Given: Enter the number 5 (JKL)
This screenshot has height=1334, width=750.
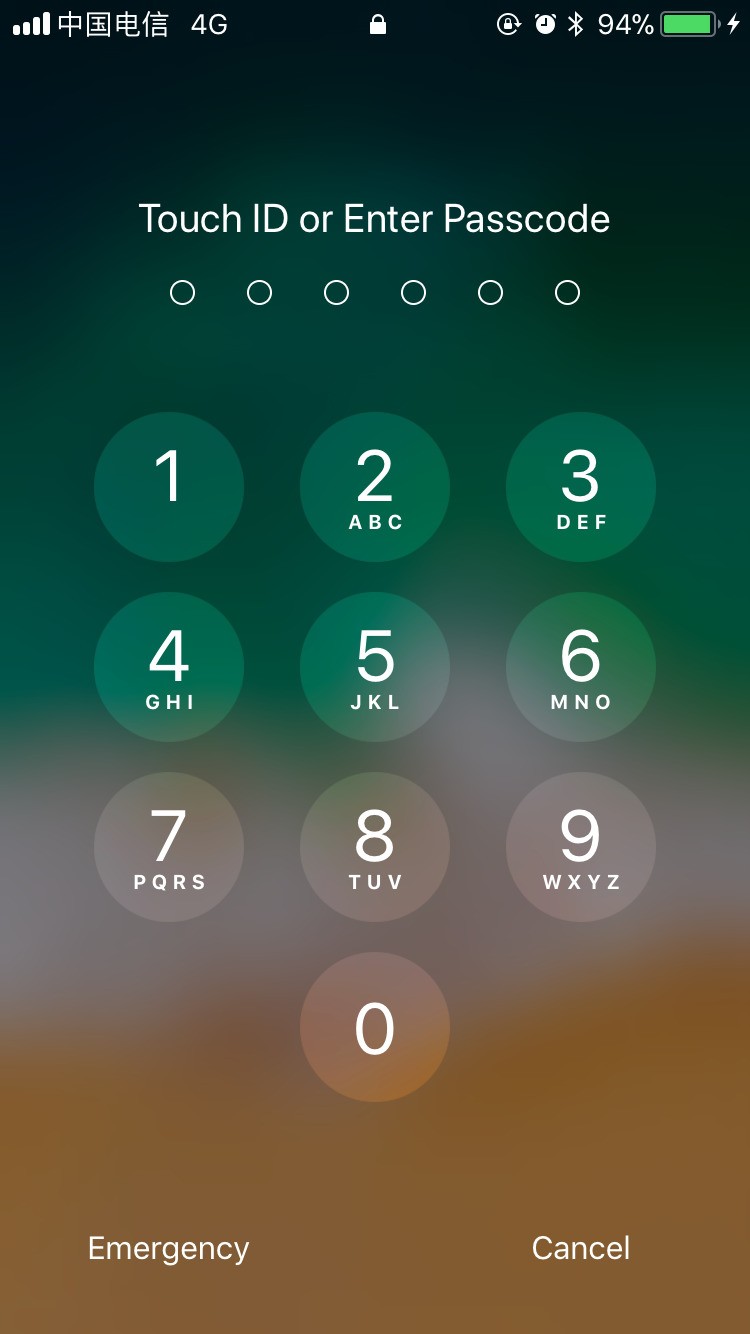Looking at the screenshot, I should [375, 667].
